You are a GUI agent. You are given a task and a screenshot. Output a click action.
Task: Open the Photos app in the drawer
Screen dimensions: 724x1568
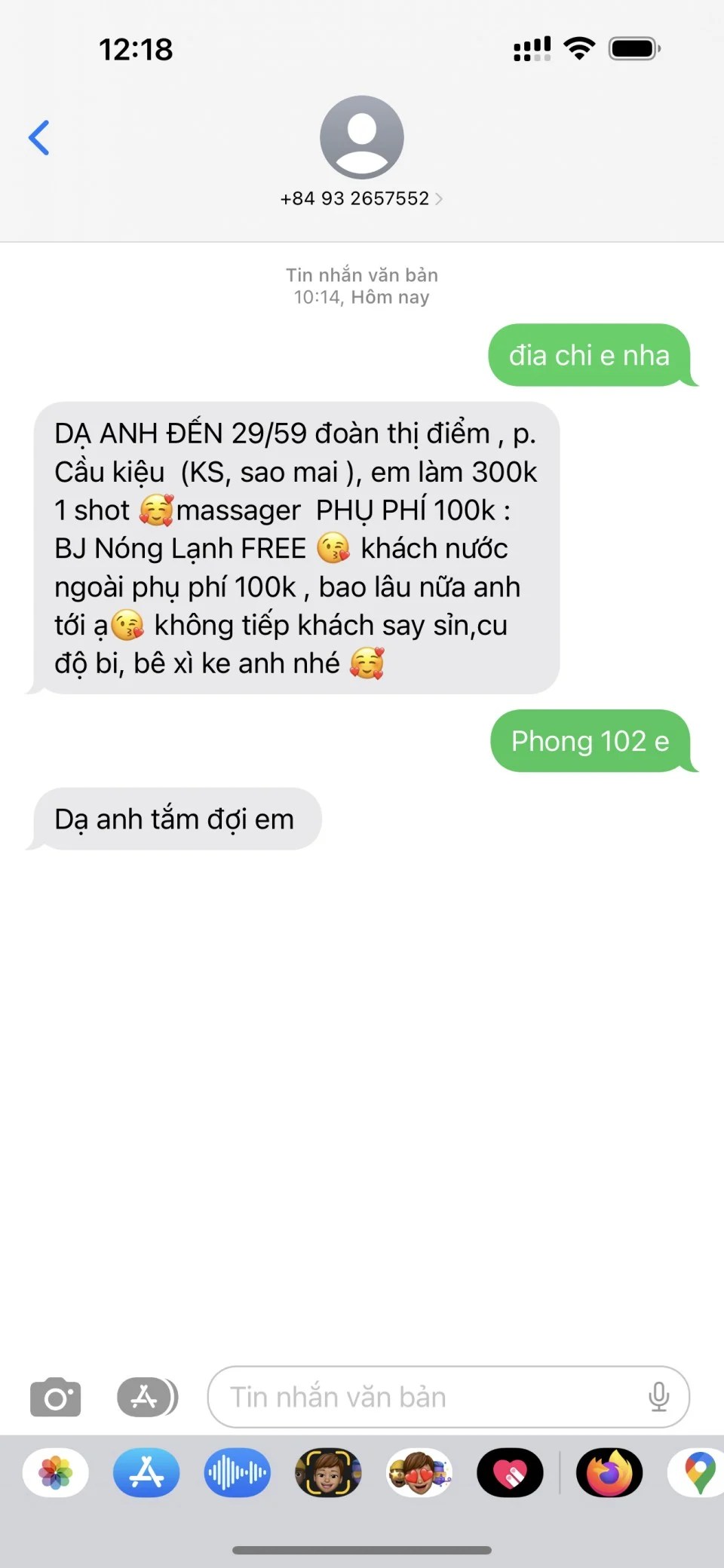tap(56, 1472)
